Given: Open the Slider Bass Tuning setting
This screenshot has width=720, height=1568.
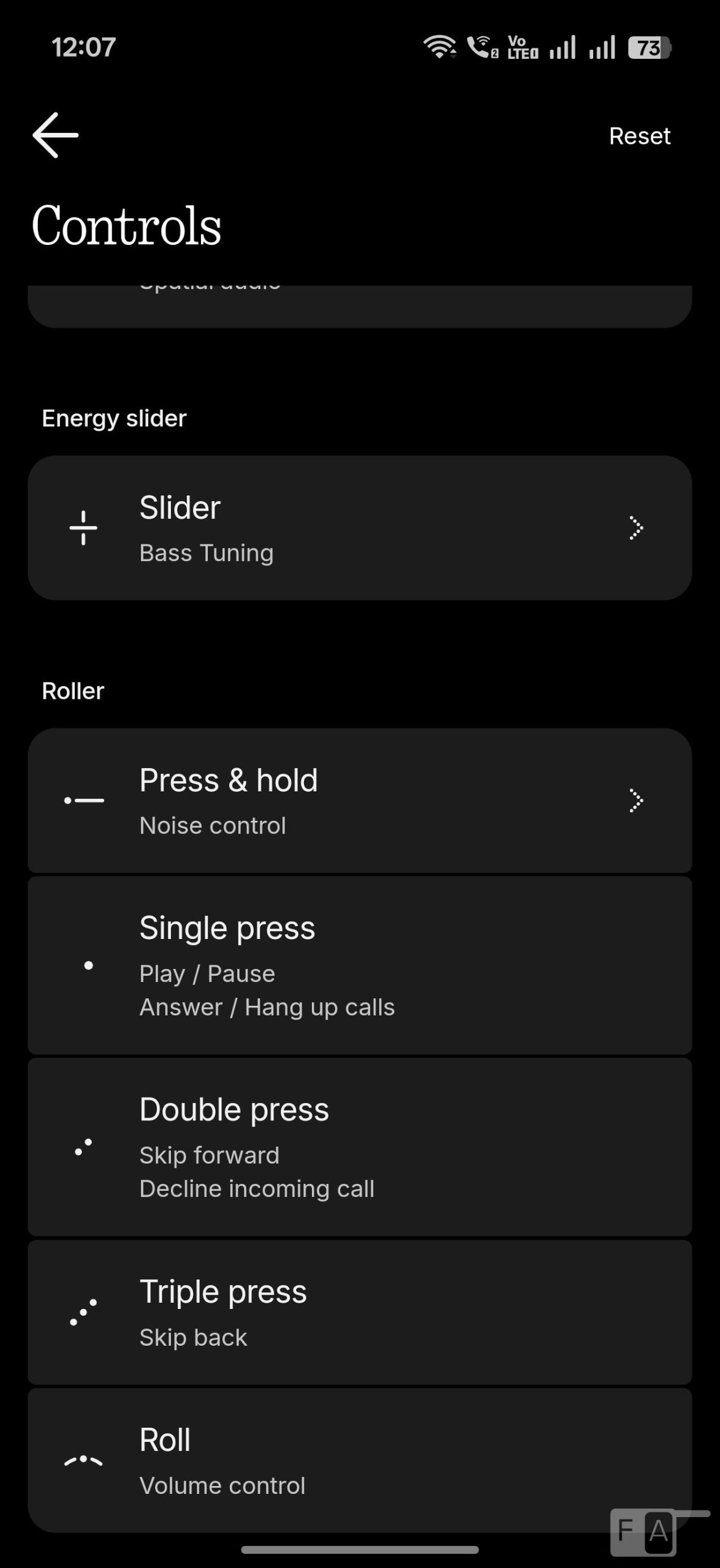Looking at the screenshot, I should [x=360, y=528].
